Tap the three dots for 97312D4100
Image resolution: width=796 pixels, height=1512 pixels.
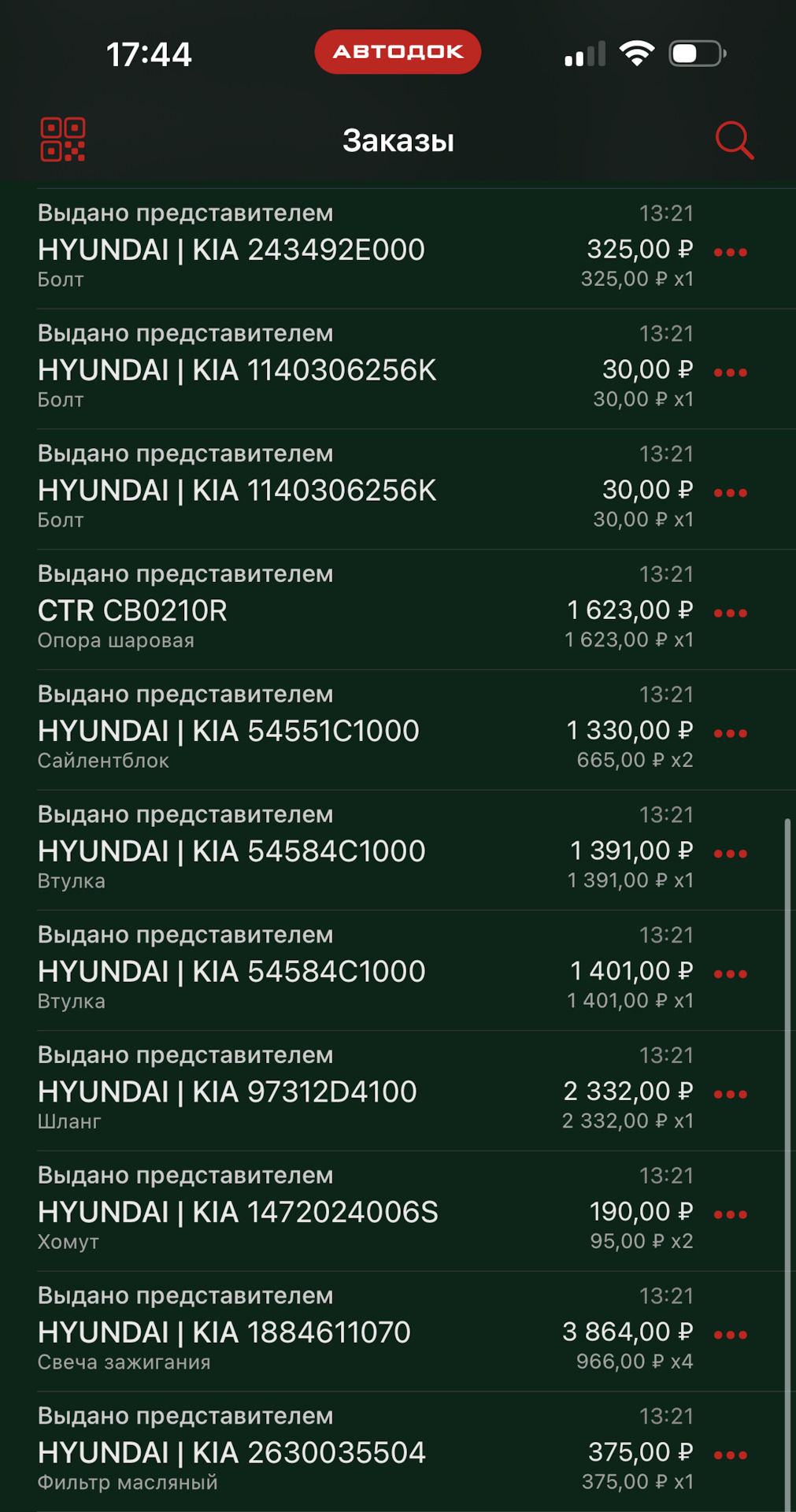point(730,1094)
